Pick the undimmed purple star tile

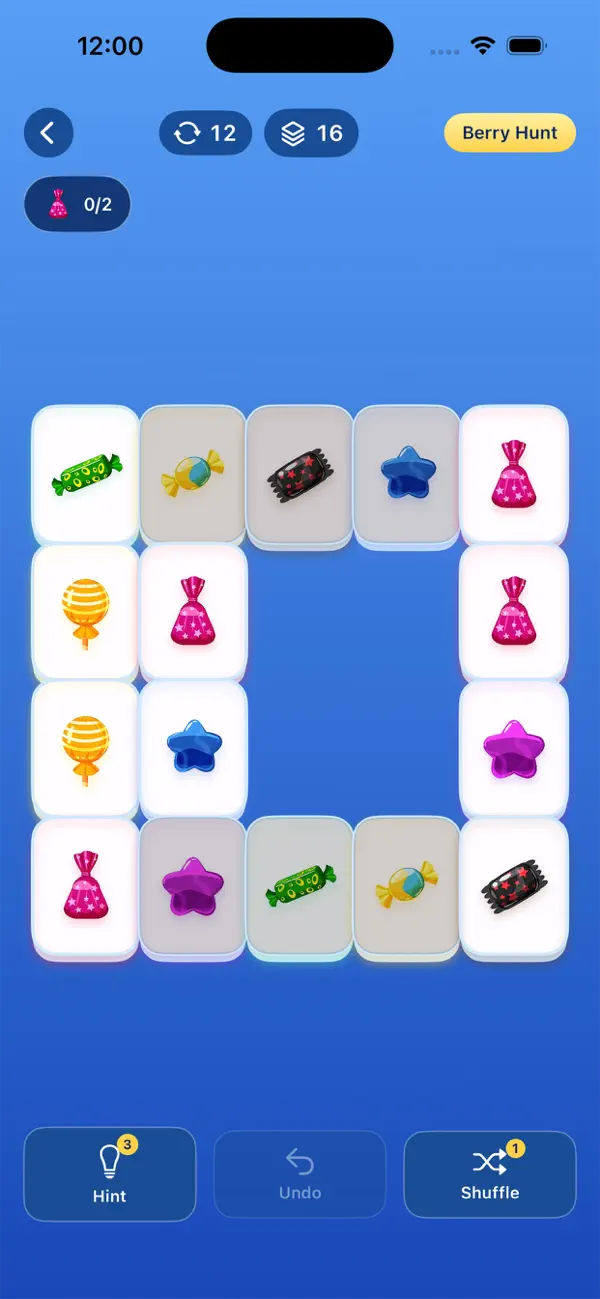click(514, 749)
